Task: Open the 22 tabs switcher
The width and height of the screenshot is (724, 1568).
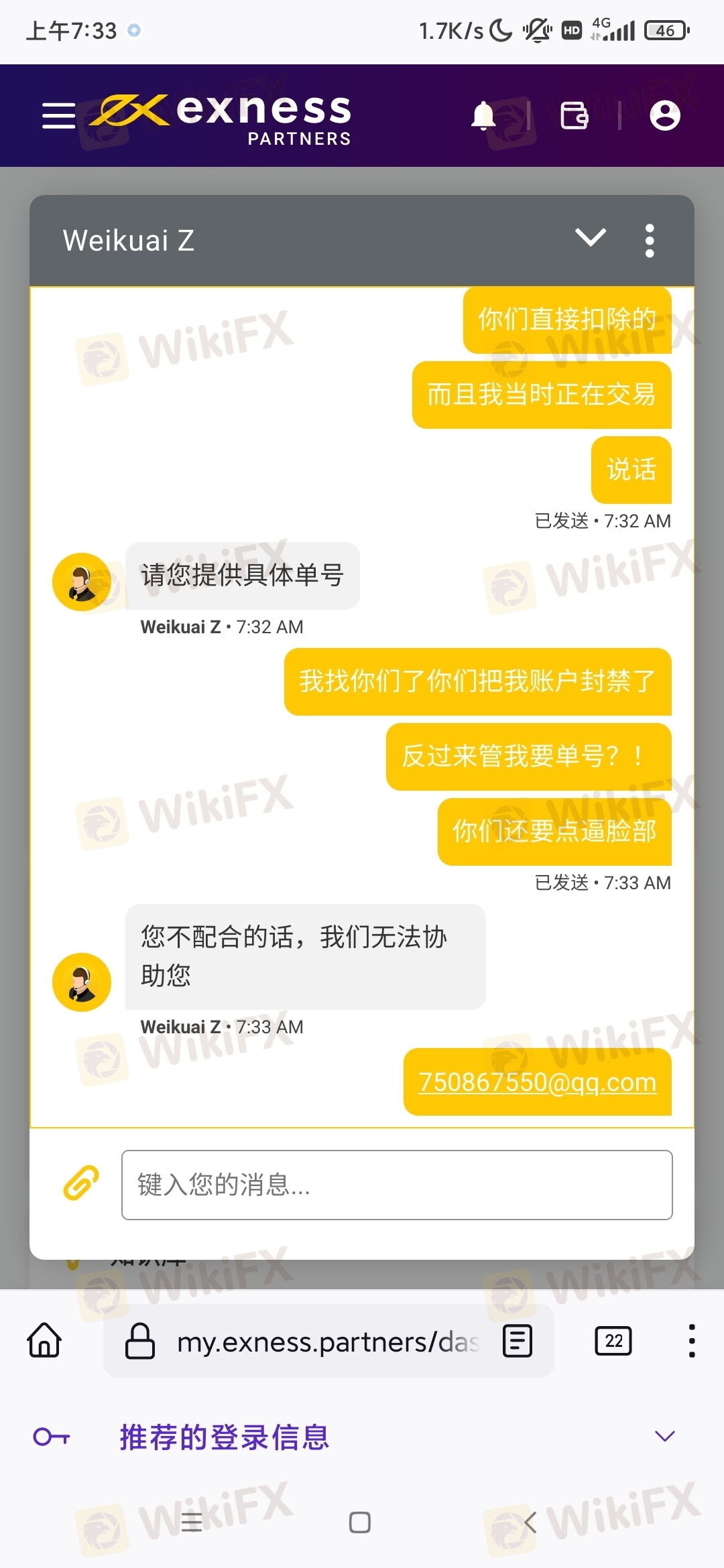Action: point(613,1341)
